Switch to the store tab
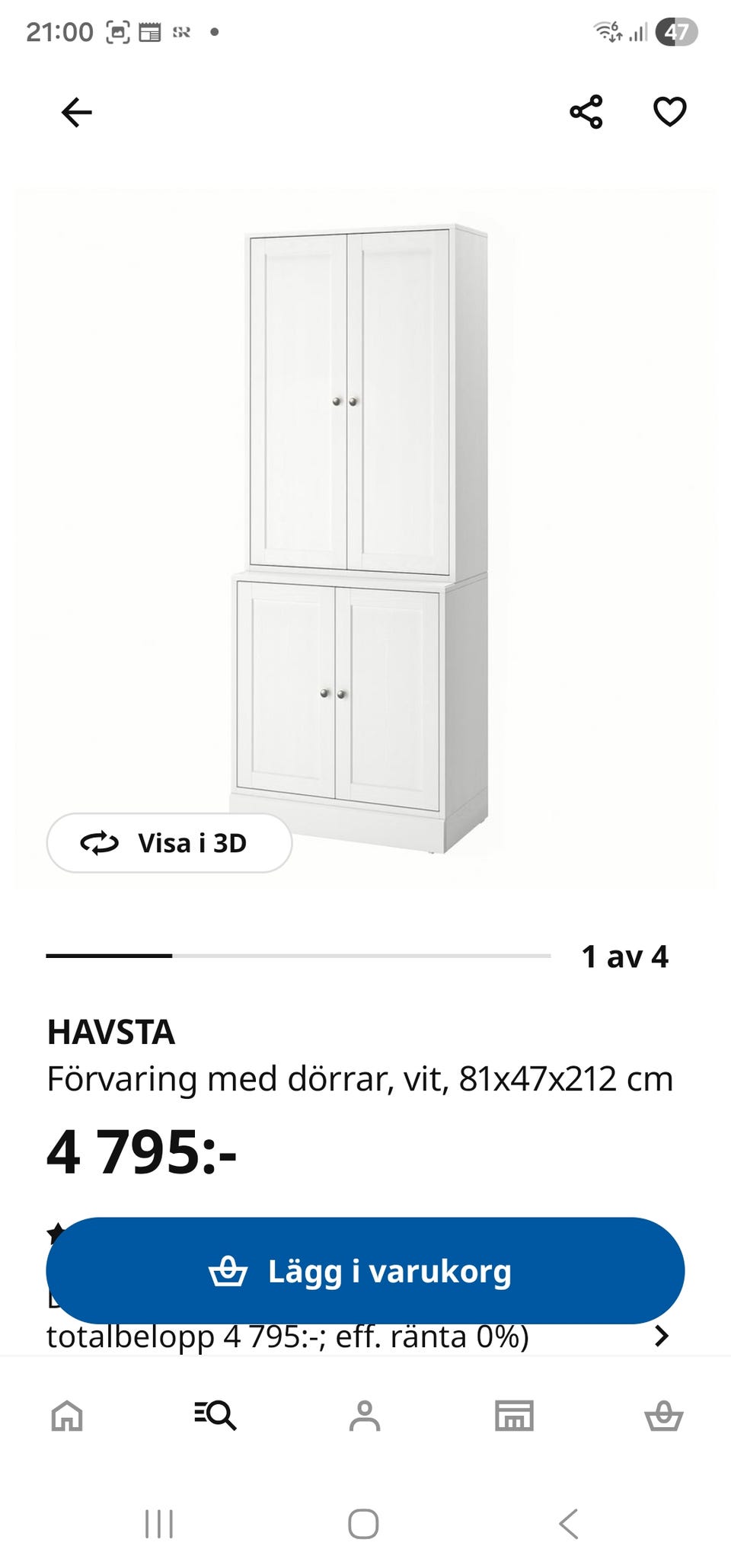 [514, 1416]
